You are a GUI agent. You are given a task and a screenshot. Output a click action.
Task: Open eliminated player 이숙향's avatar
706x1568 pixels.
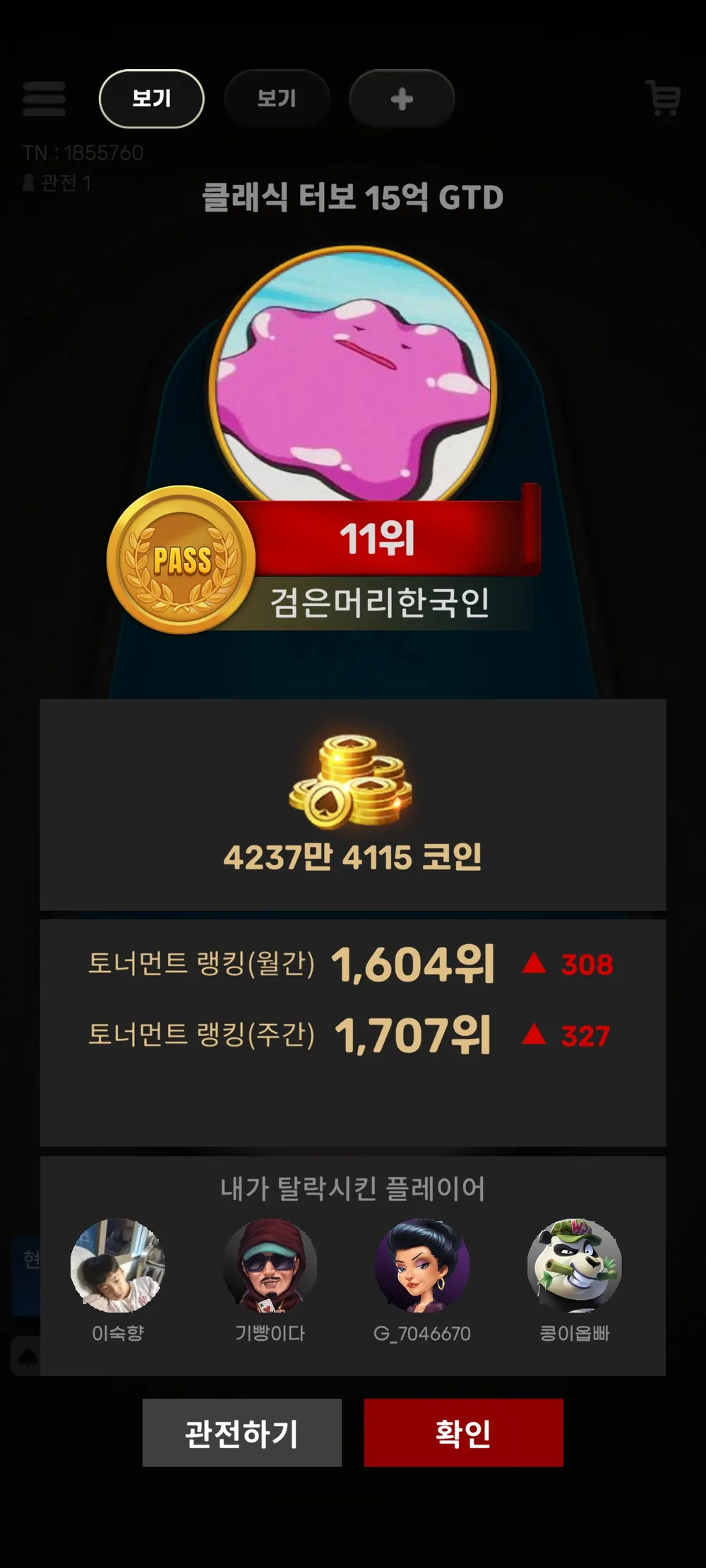117,1265
